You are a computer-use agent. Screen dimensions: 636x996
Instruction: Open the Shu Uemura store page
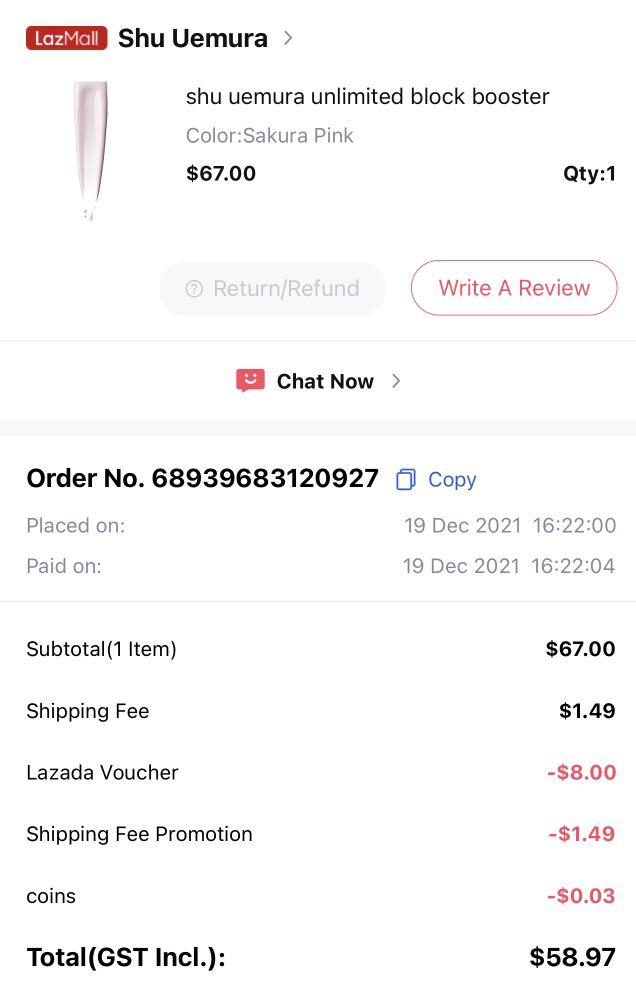pyautogui.click(x=192, y=39)
